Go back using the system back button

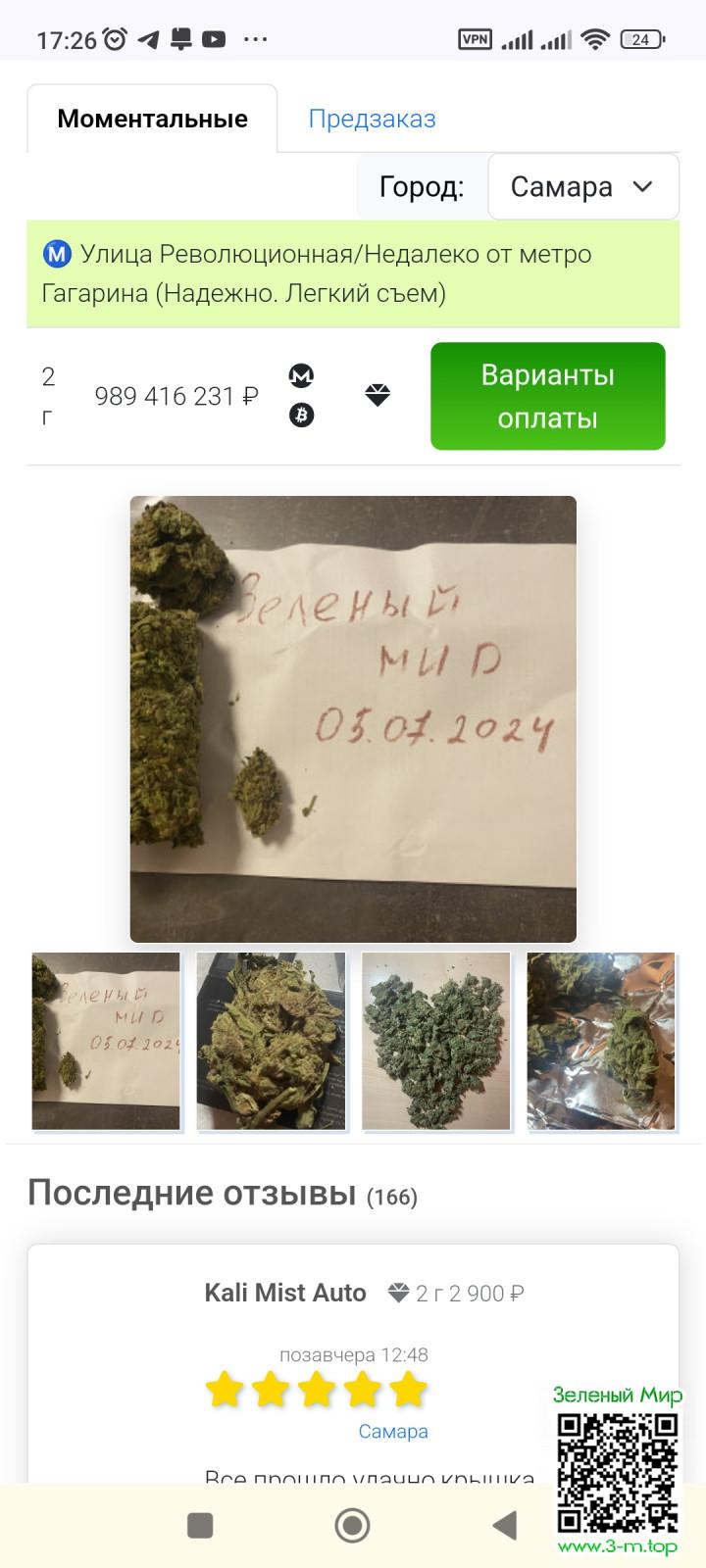[504, 1525]
